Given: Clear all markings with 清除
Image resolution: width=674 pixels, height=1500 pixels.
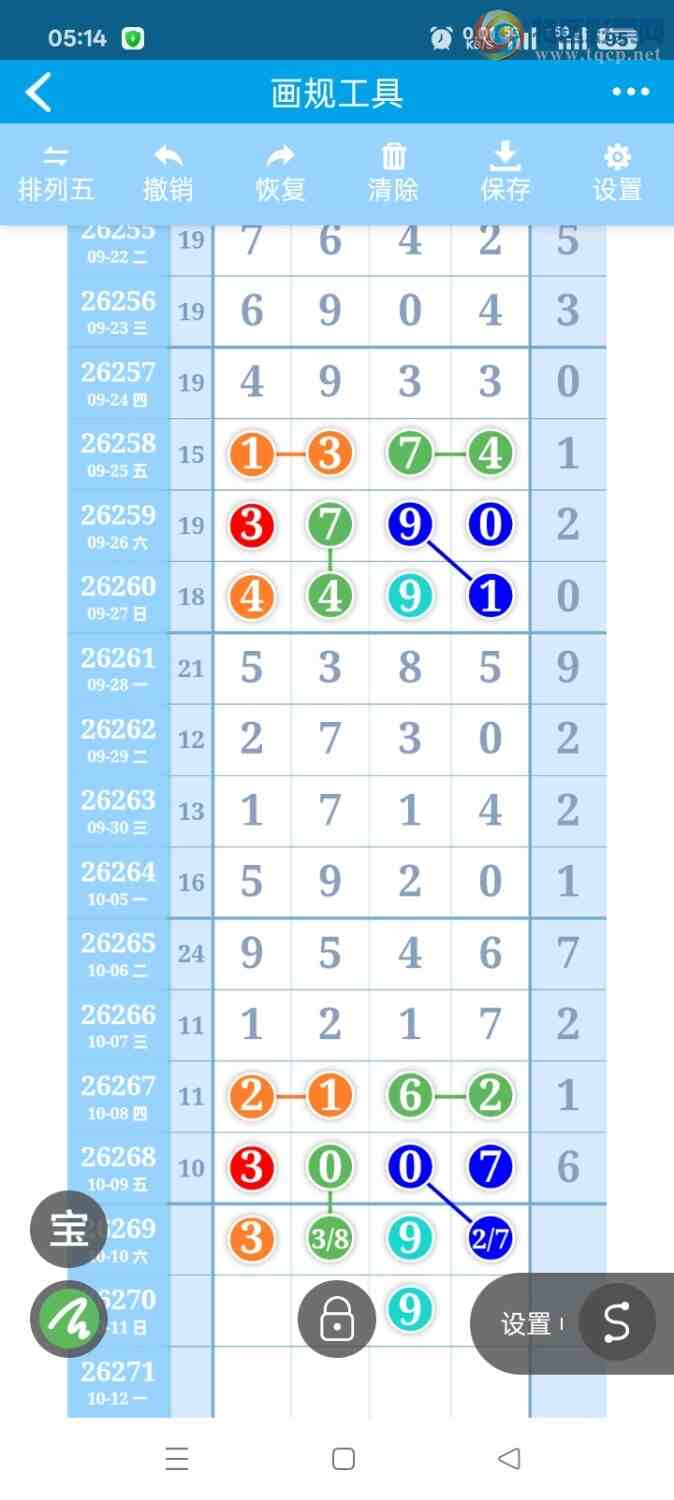Looking at the screenshot, I should click(393, 174).
